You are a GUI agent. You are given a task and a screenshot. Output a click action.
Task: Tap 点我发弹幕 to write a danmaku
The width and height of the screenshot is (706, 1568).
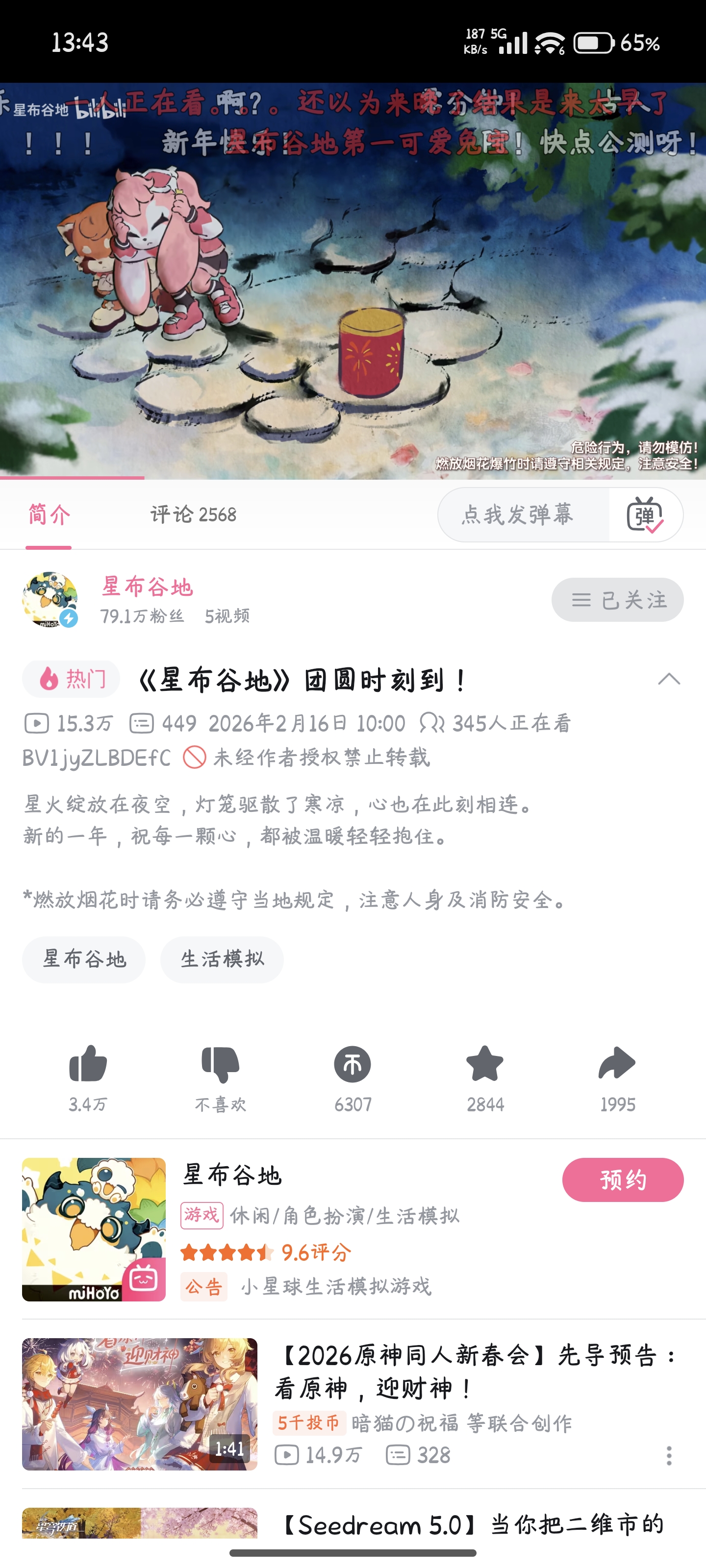tap(518, 515)
